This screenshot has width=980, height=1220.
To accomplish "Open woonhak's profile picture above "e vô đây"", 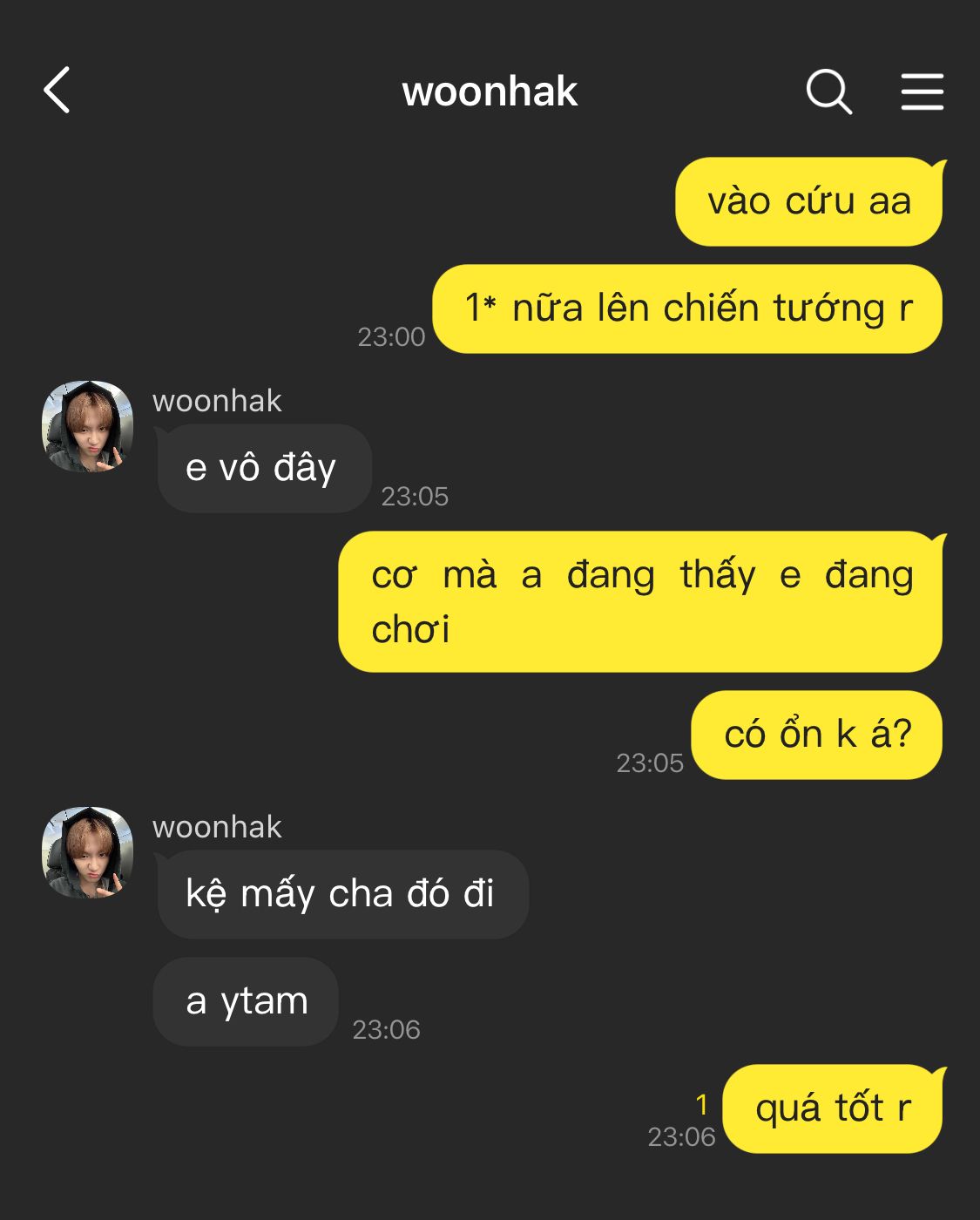I will [88, 427].
